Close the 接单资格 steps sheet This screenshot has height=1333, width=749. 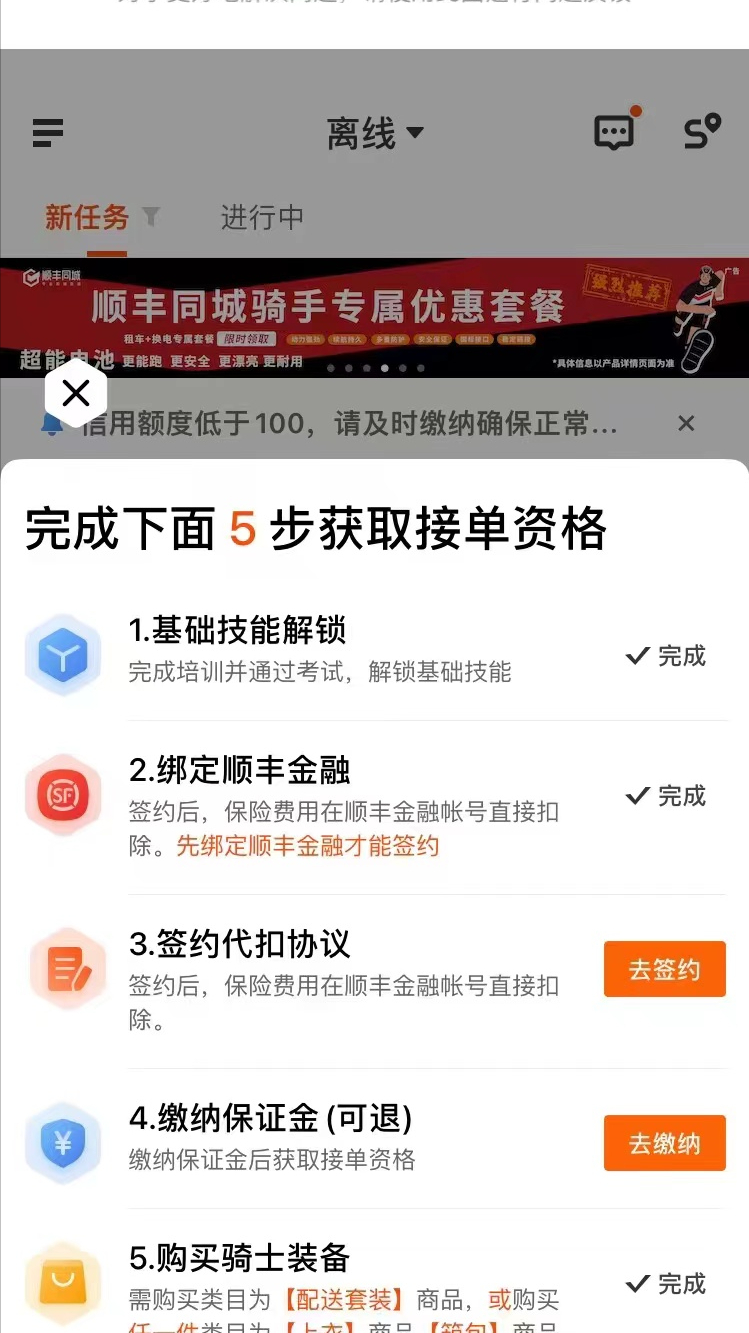coord(76,394)
